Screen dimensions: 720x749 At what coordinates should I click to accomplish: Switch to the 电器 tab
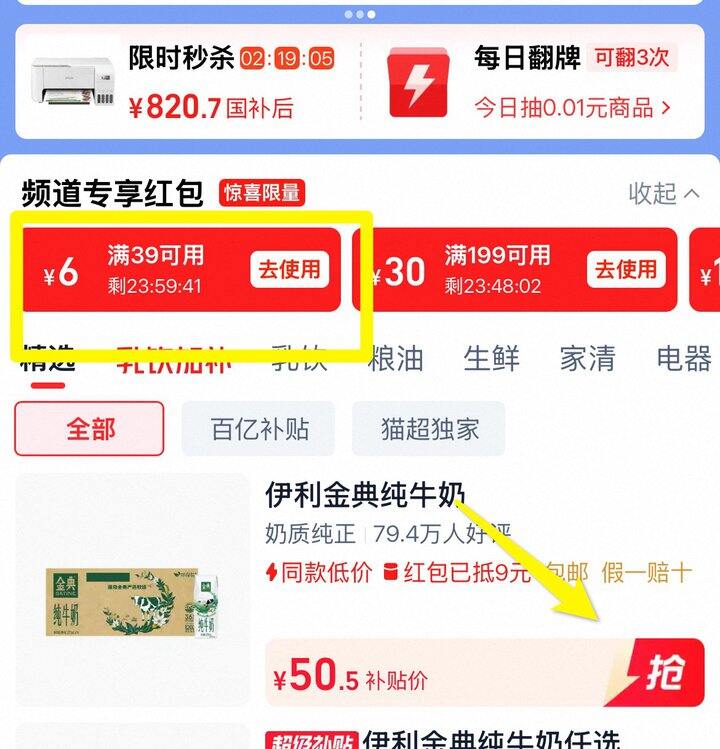[684, 358]
